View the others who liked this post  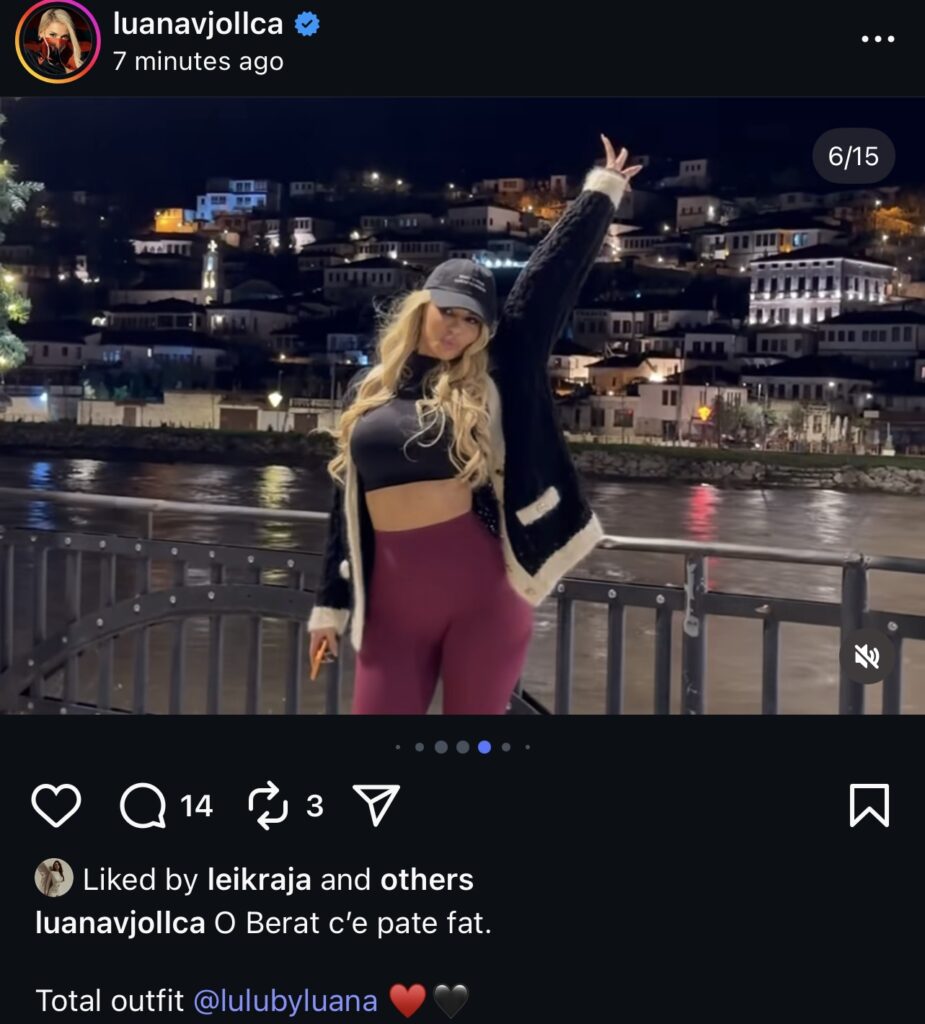[426, 880]
